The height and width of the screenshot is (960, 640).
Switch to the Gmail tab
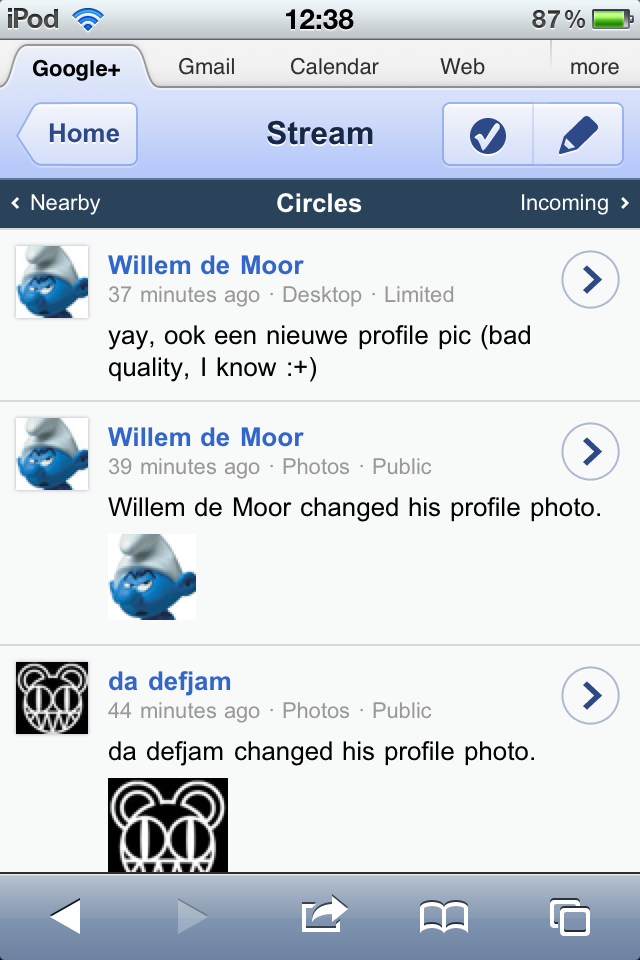[206, 67]
